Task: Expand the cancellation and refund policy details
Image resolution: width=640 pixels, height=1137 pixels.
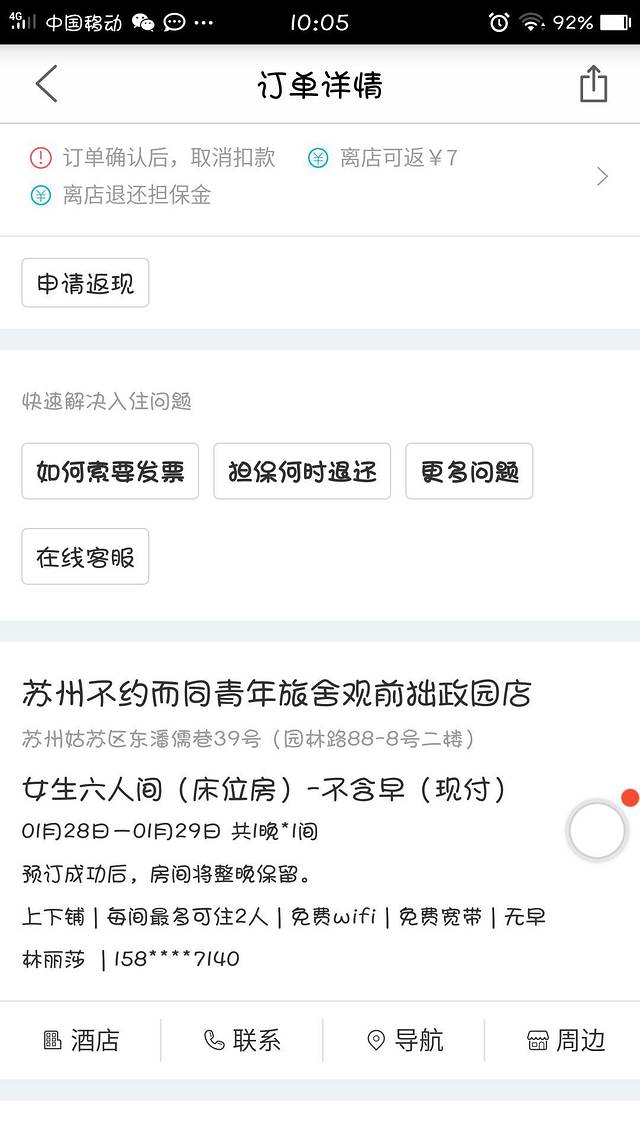Action: (x=601, y=177)
